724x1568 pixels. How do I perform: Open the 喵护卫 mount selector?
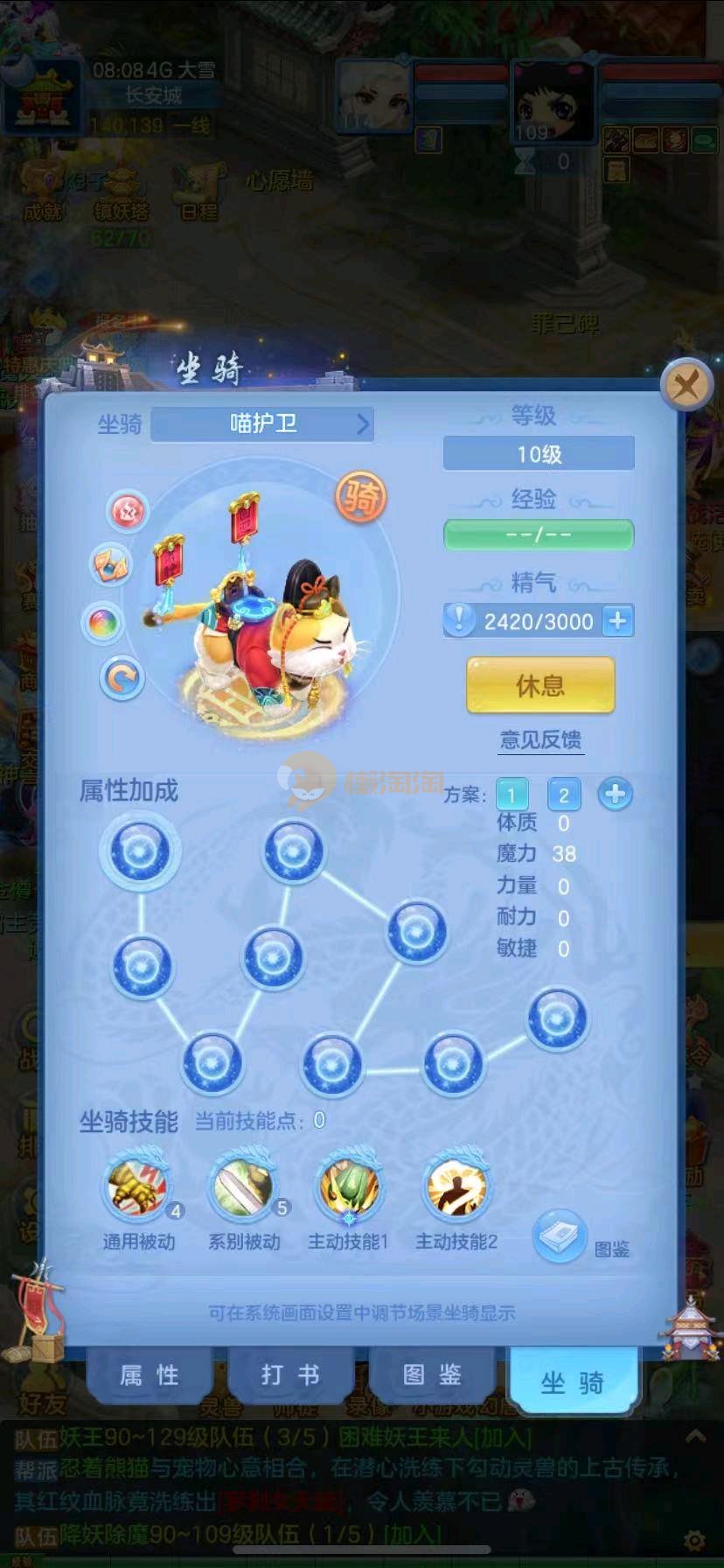click(x=262, y=424)
